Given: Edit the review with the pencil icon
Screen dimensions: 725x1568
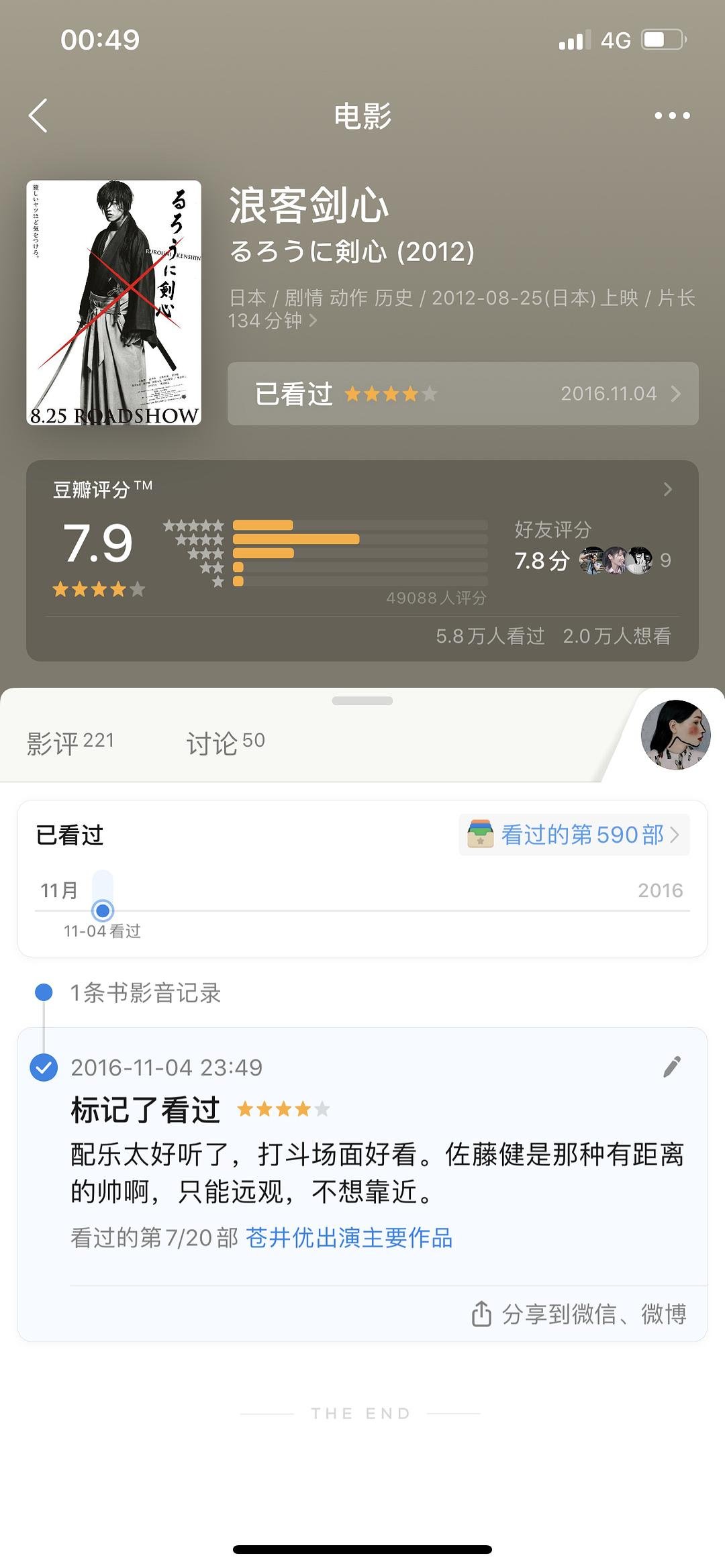Looking at the screenshot, I should pos(671,1067).
